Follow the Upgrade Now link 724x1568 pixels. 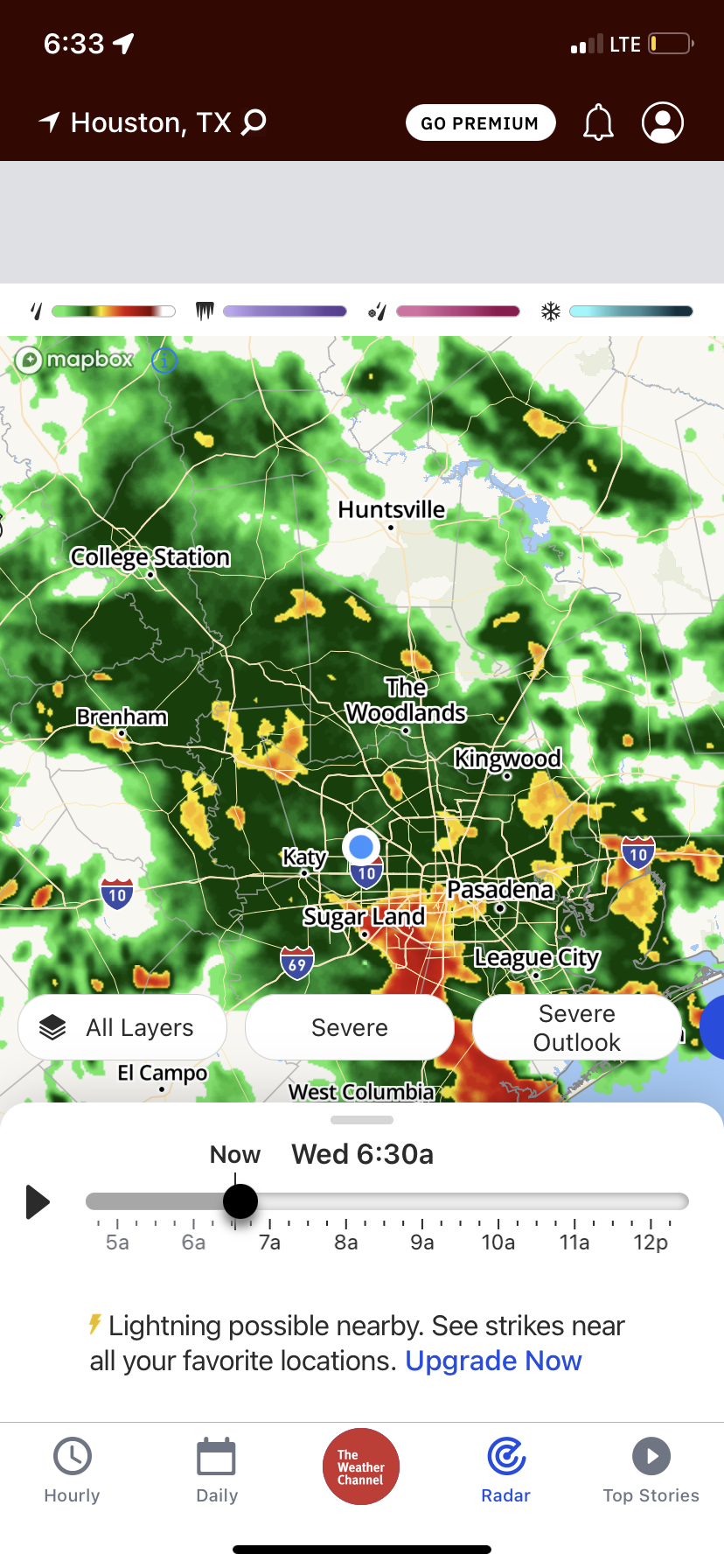[493, 1361]
